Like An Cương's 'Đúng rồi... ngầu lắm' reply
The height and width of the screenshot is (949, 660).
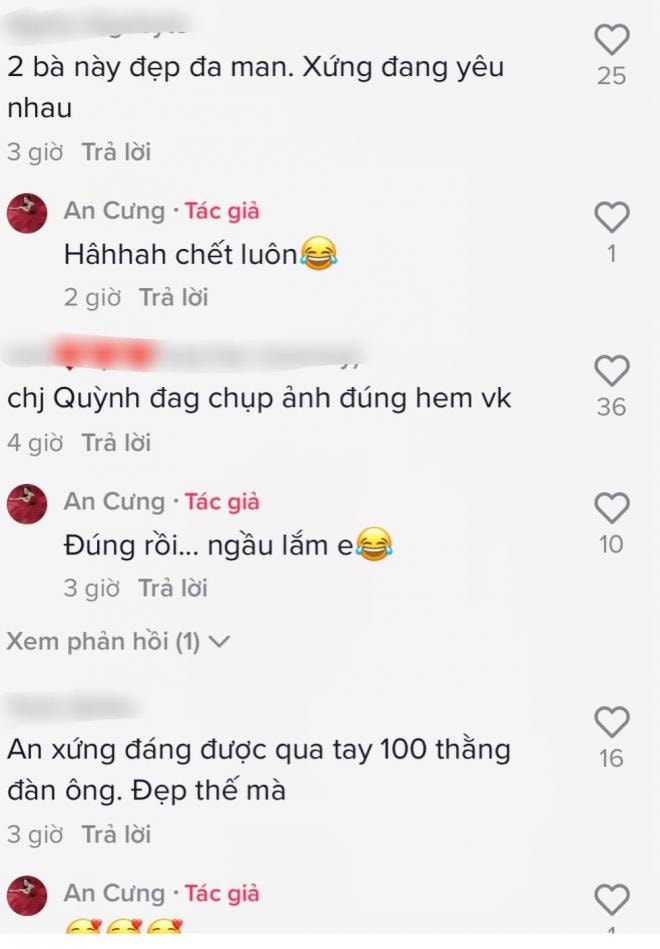click(612, 508)
